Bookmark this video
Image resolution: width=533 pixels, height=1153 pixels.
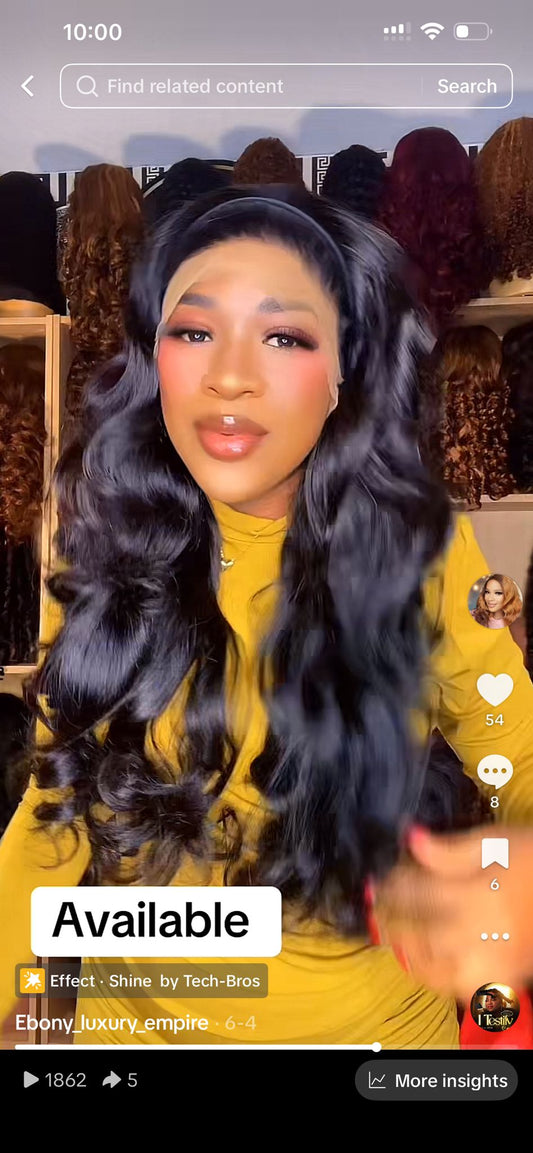coord(495,854)
